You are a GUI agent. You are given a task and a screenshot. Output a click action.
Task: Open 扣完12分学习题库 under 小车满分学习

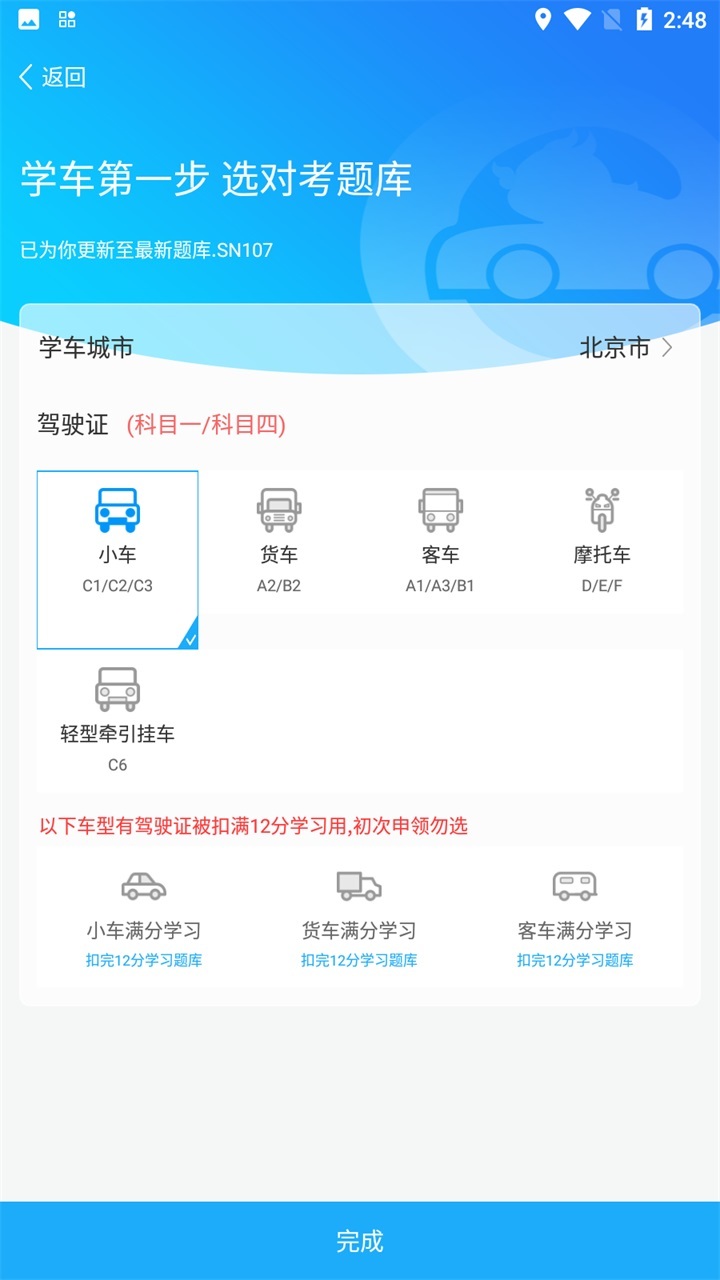point(143,958)
